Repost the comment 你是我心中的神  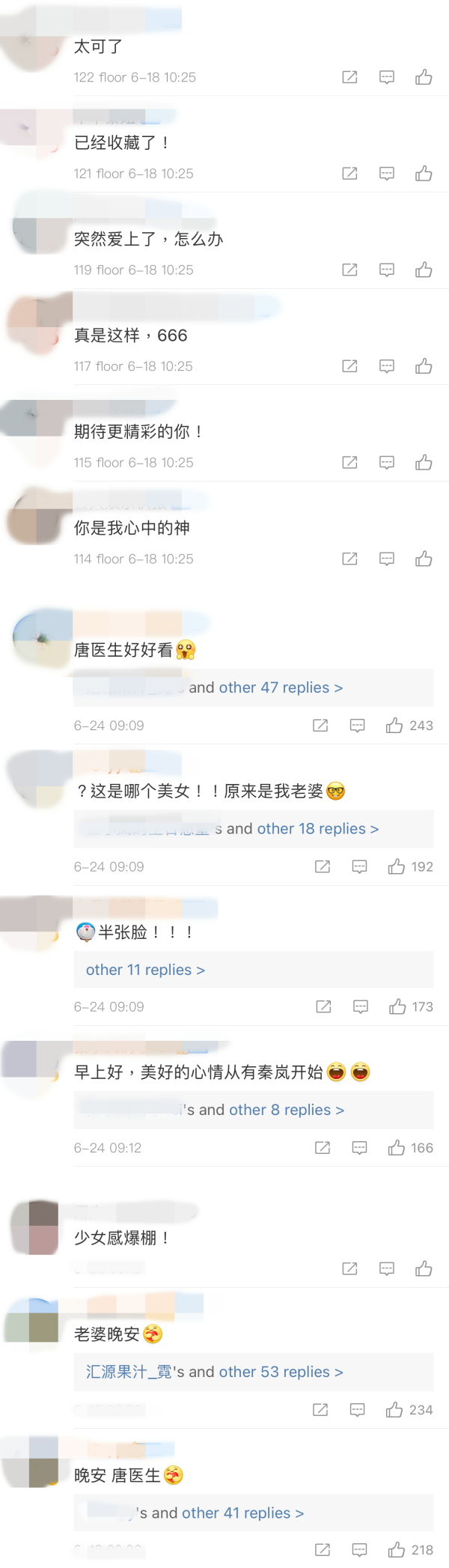[x=349, y=559]
